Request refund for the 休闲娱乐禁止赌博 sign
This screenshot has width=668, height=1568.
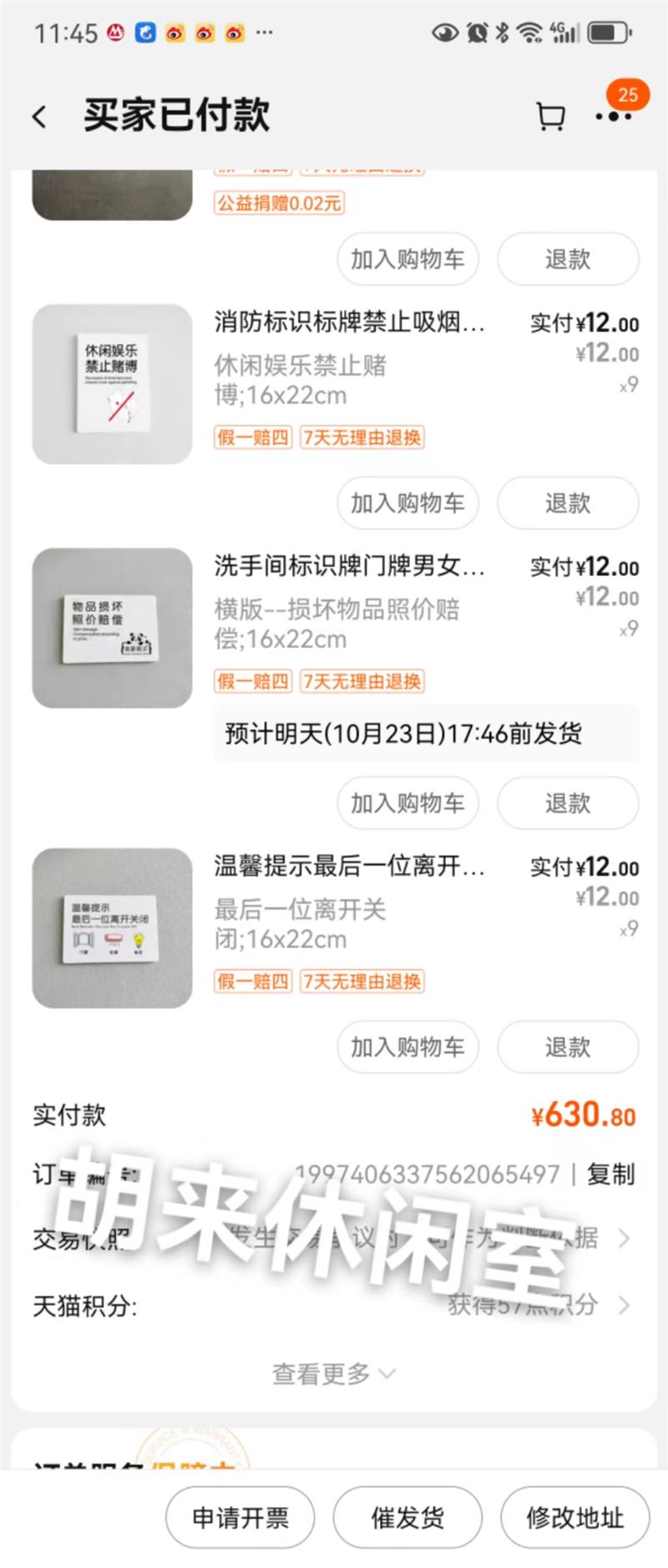[568, 503]
